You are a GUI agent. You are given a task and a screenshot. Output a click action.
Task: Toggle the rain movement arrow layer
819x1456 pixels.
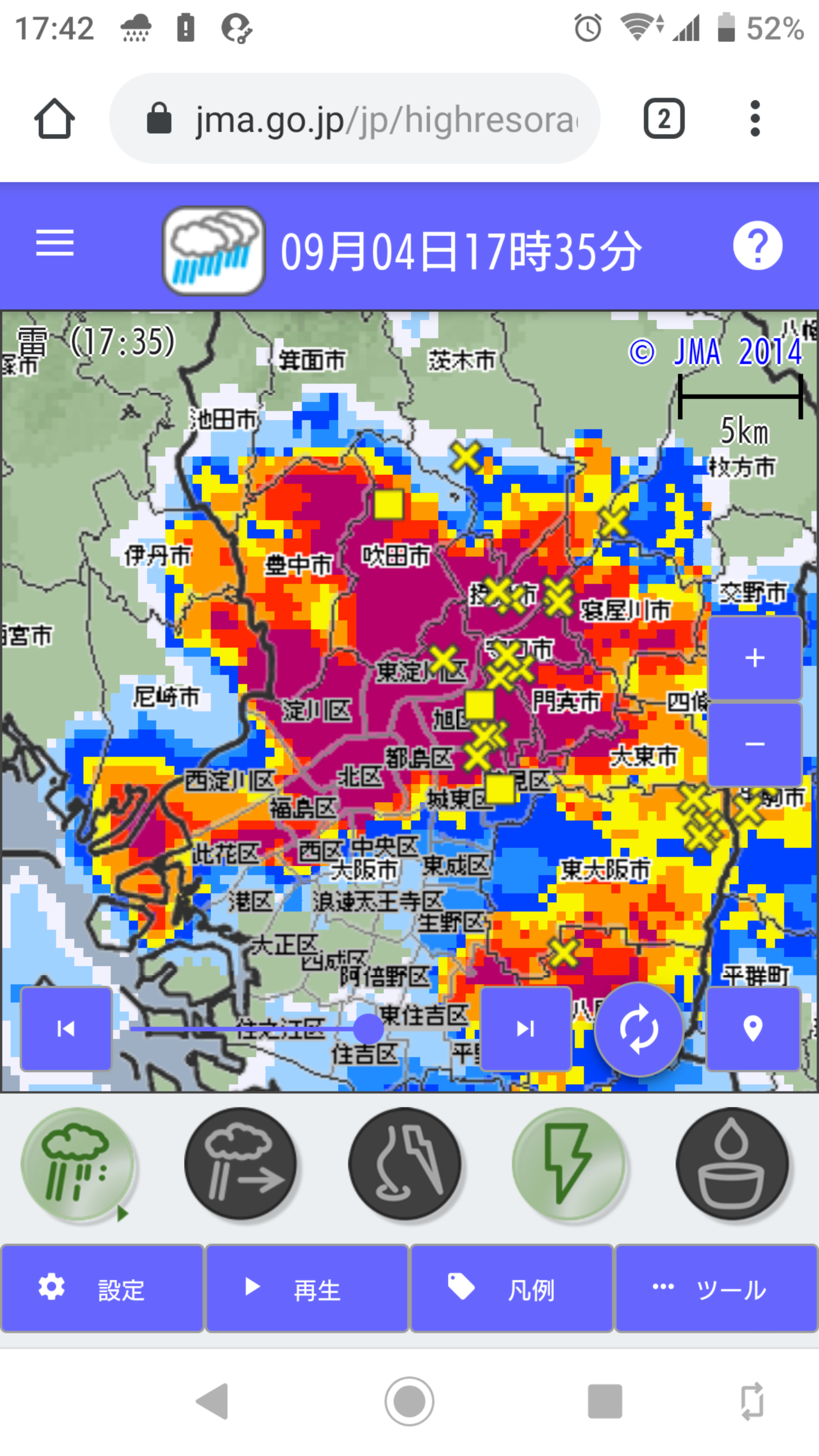[241, 1164]
